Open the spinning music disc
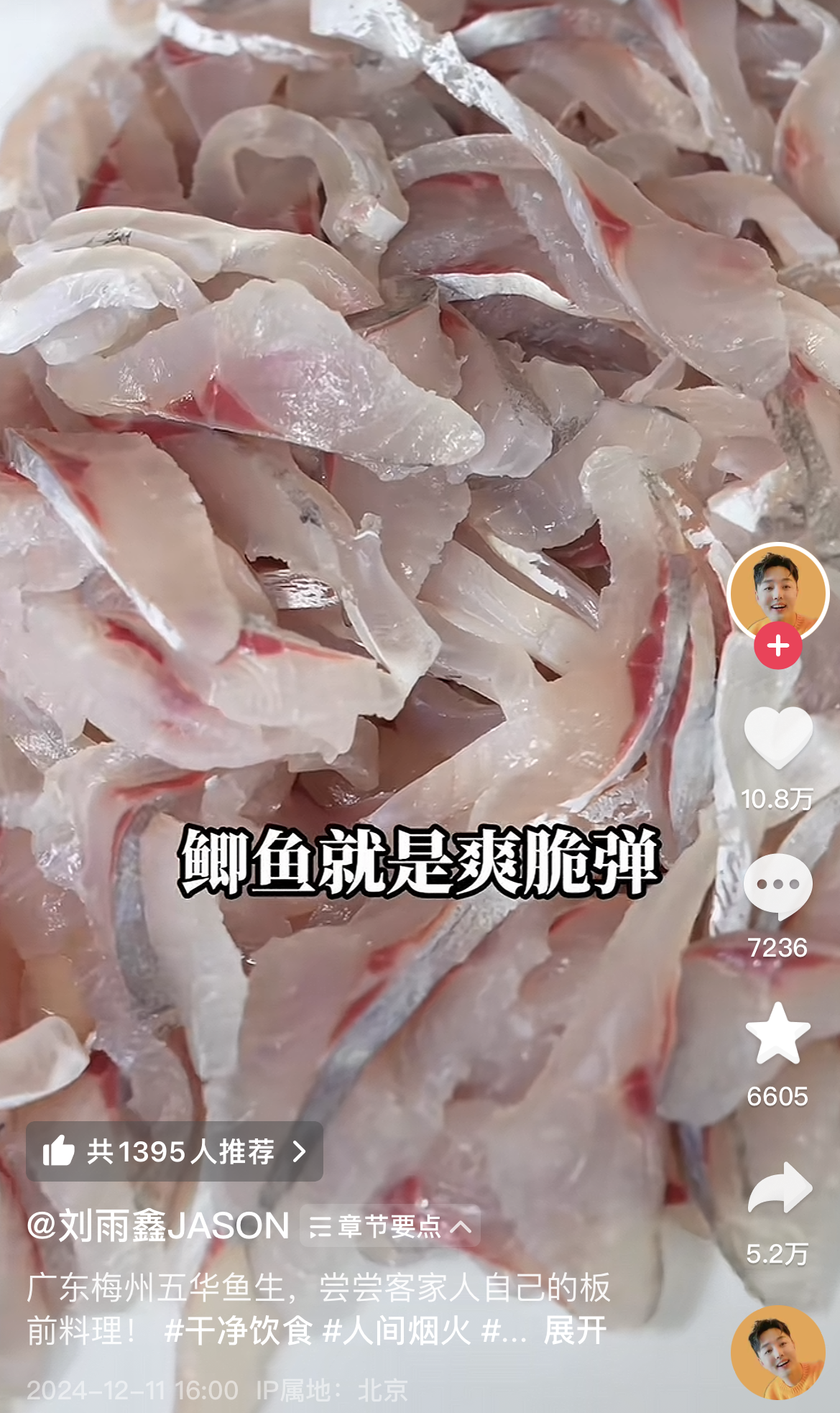840x1413 pixels. [x=777, y=1352]
